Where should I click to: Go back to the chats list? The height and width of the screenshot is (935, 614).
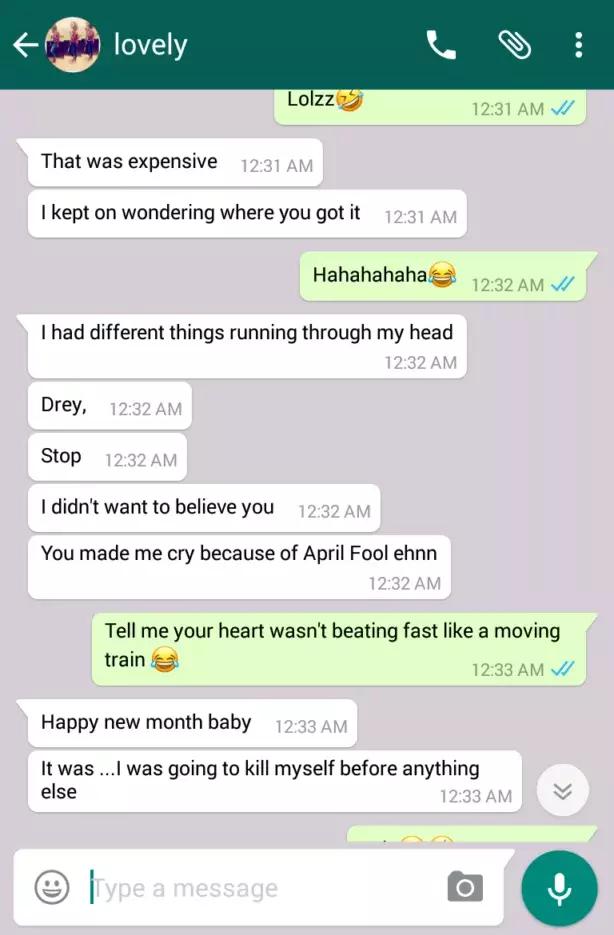click(24, 45)
